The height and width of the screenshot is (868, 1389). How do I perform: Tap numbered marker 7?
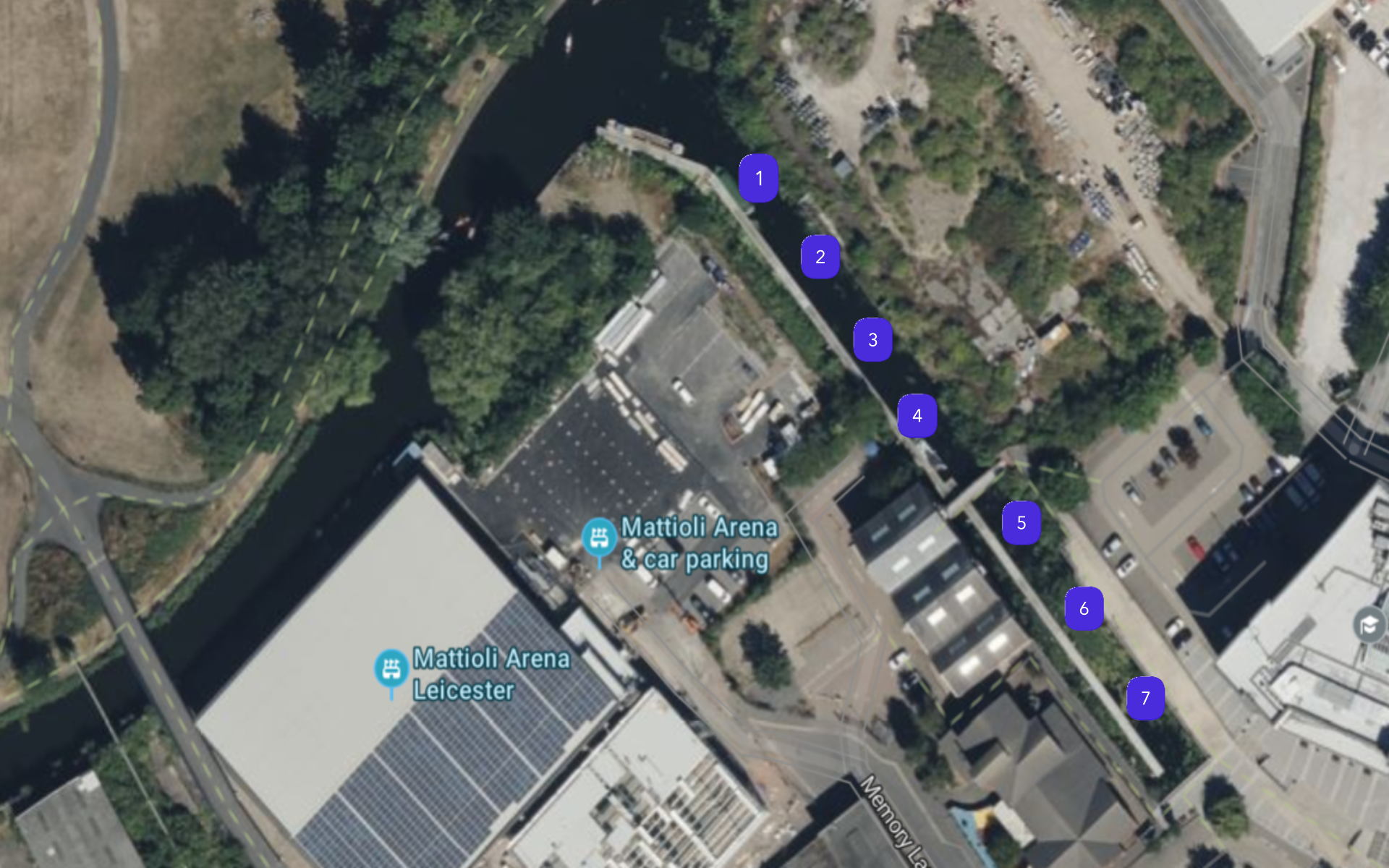point(1144,698)
